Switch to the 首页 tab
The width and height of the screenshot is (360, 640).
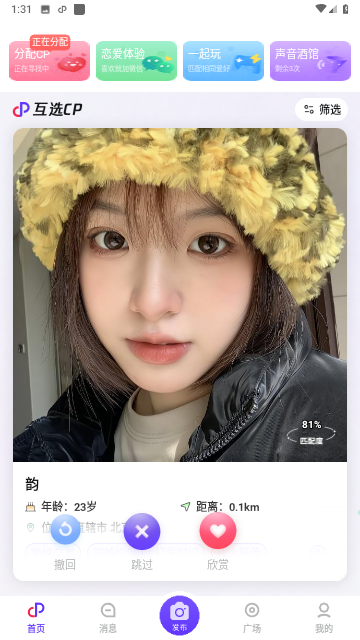36,618
